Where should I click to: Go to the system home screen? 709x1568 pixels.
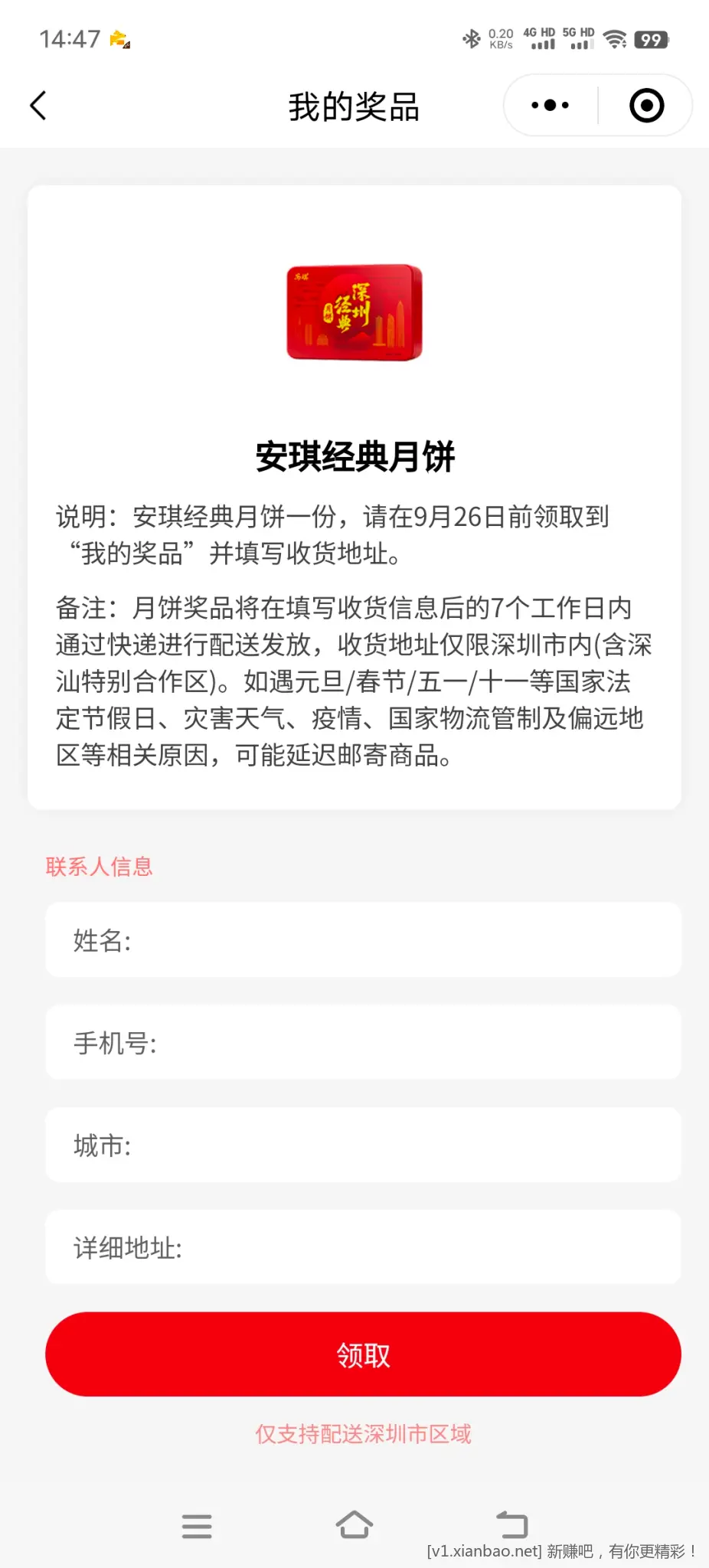click(x=354, y=1524)
